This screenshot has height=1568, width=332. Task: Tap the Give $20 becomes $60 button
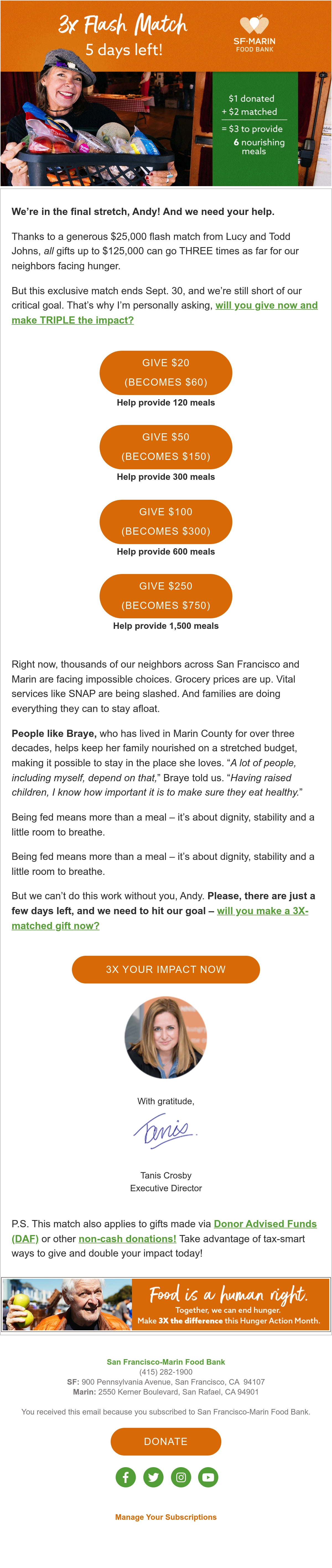165,373
